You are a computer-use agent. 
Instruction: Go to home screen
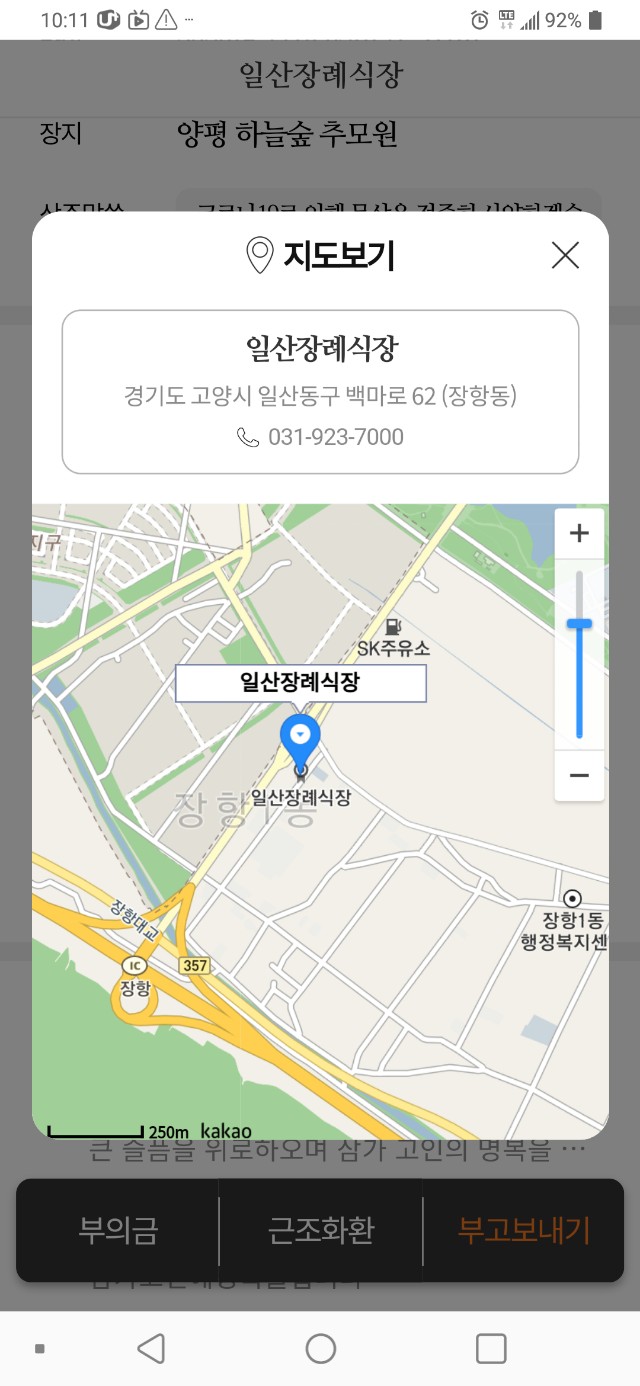[321, 1349]
